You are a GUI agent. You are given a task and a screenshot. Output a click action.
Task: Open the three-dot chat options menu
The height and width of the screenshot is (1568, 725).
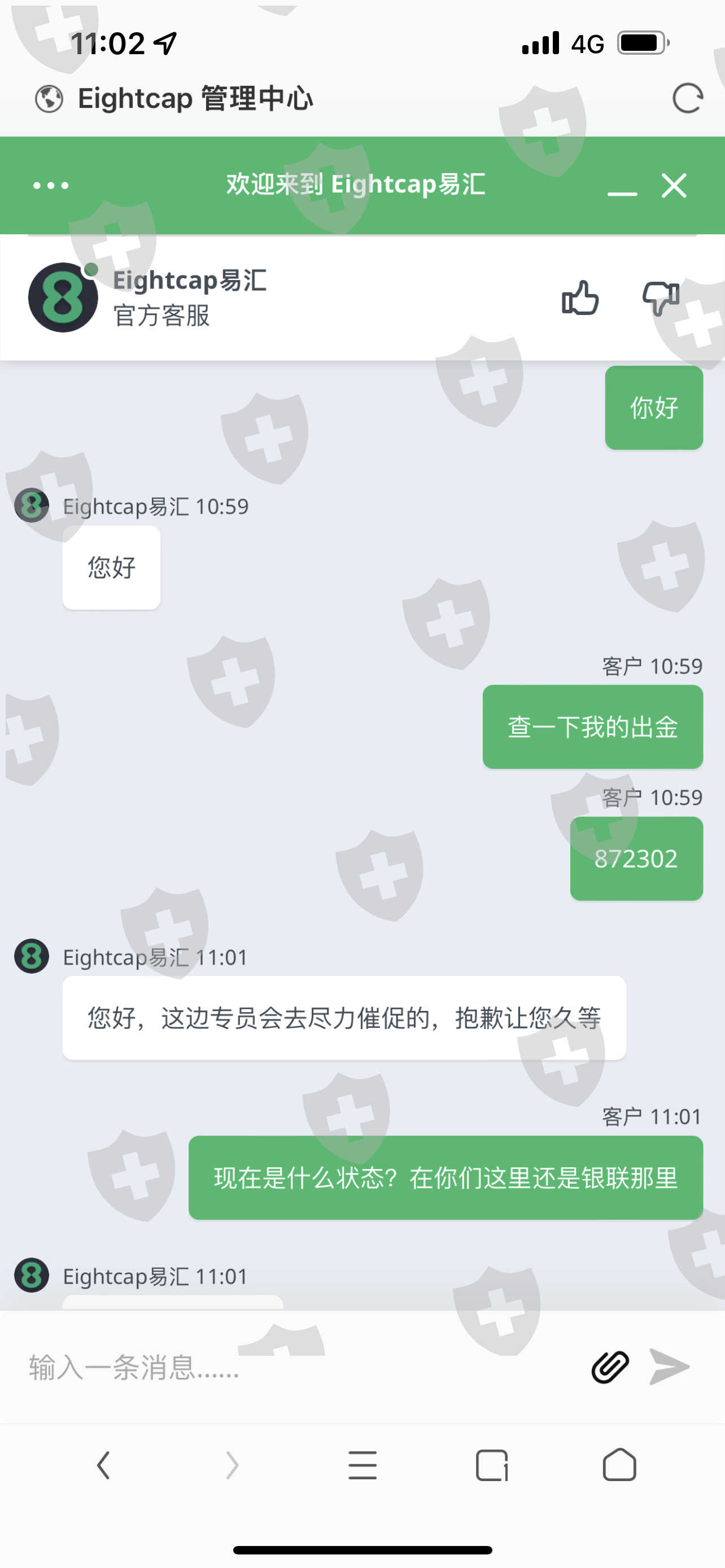click(50, 185)
